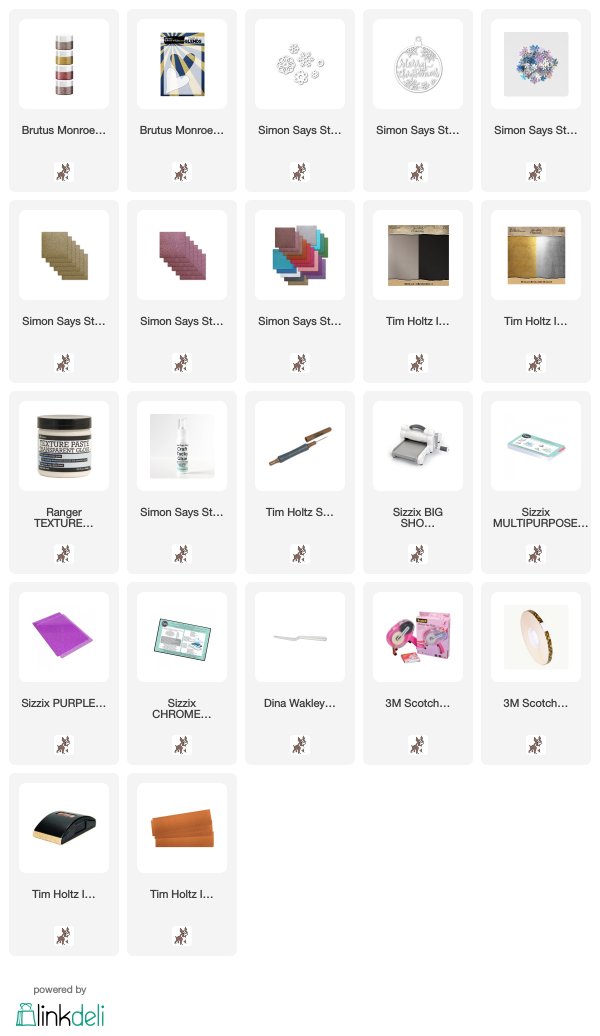This screenshot has height=1036, width=600.
Task: Open the Sizzix CHROME... product card
Action: tap(182, 673)
